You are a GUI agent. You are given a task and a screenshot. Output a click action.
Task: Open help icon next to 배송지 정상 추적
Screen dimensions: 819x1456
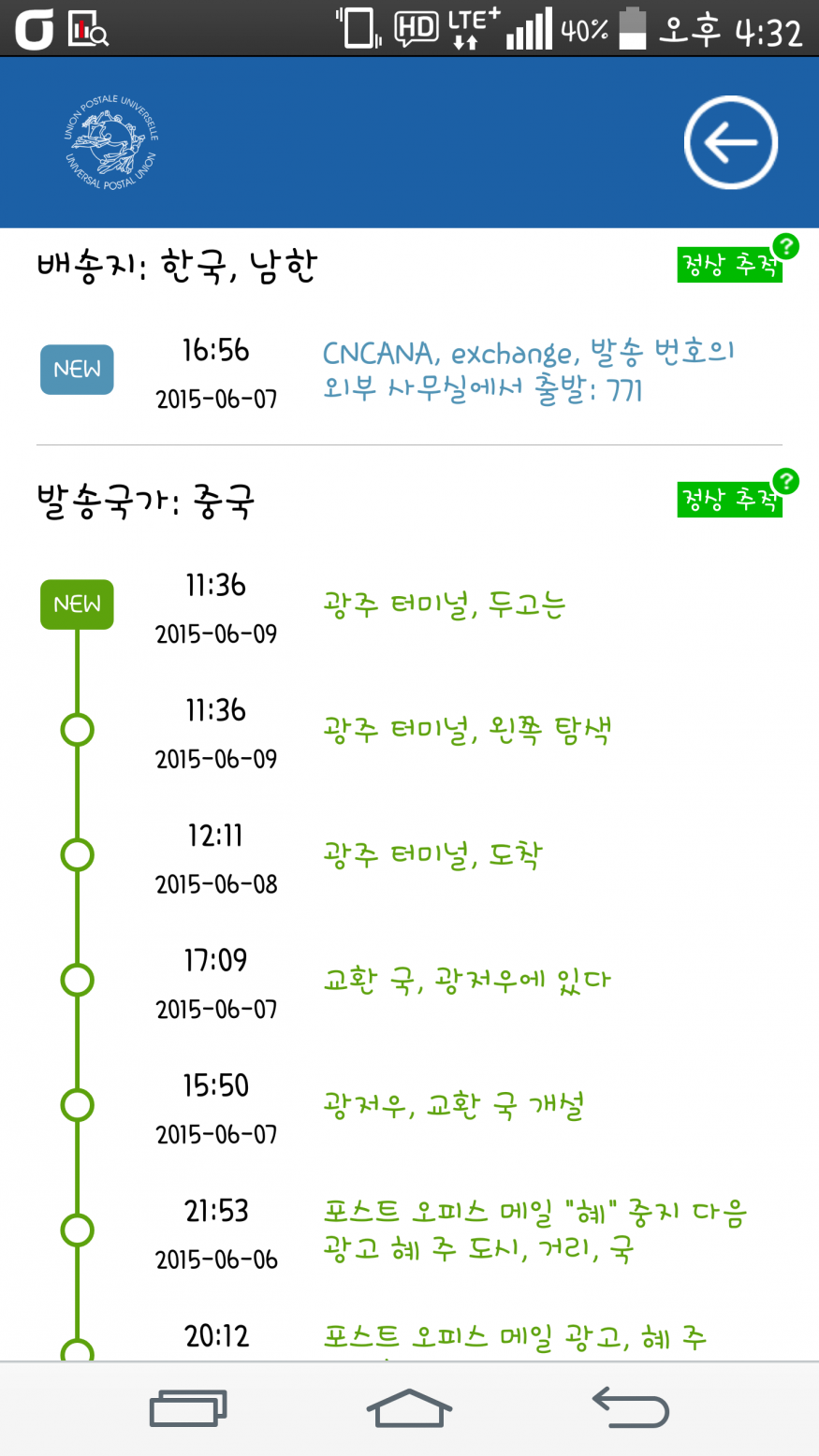785,247
